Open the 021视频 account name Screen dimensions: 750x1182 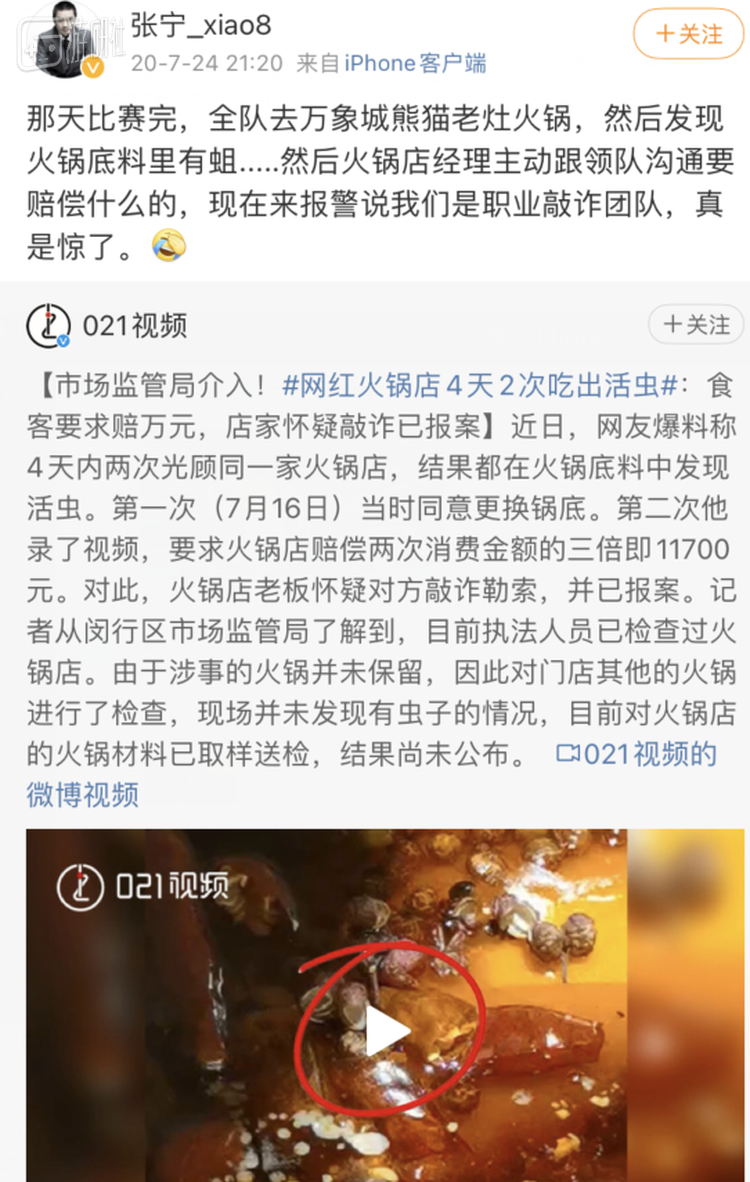click(135, 326)
